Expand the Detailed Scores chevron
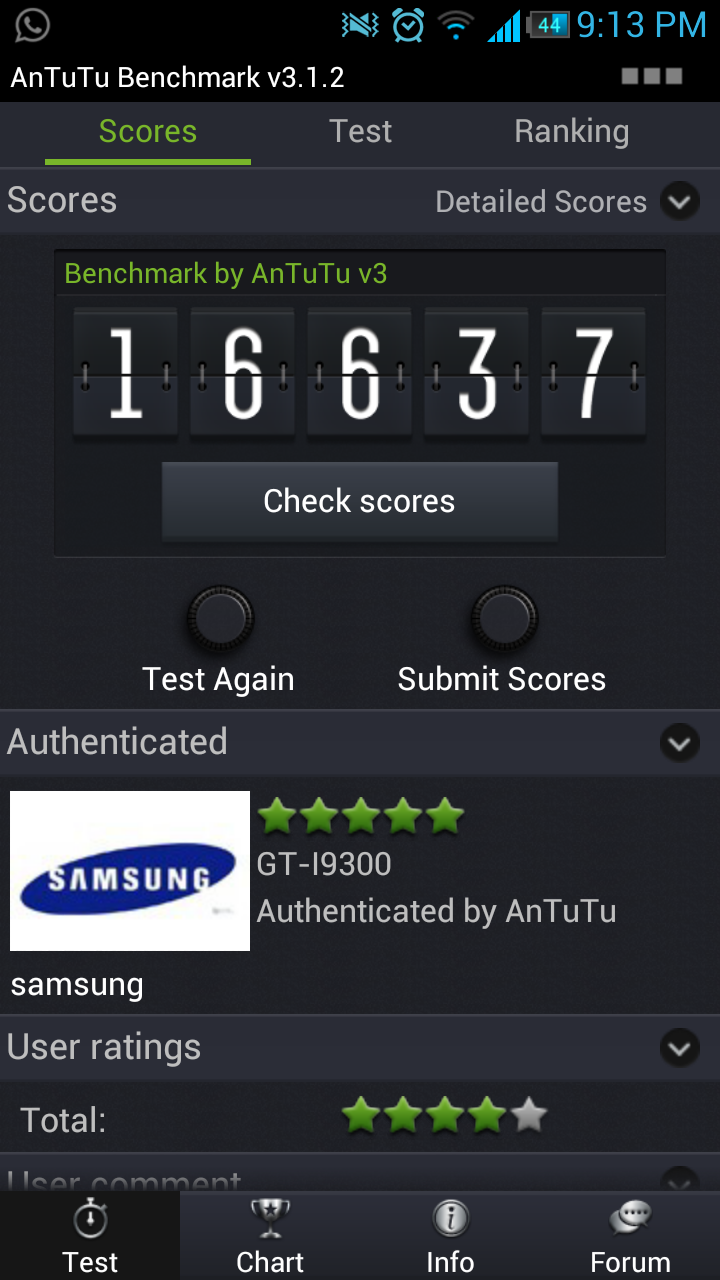This screenshot has width=720, height=1280. [679, 202]
